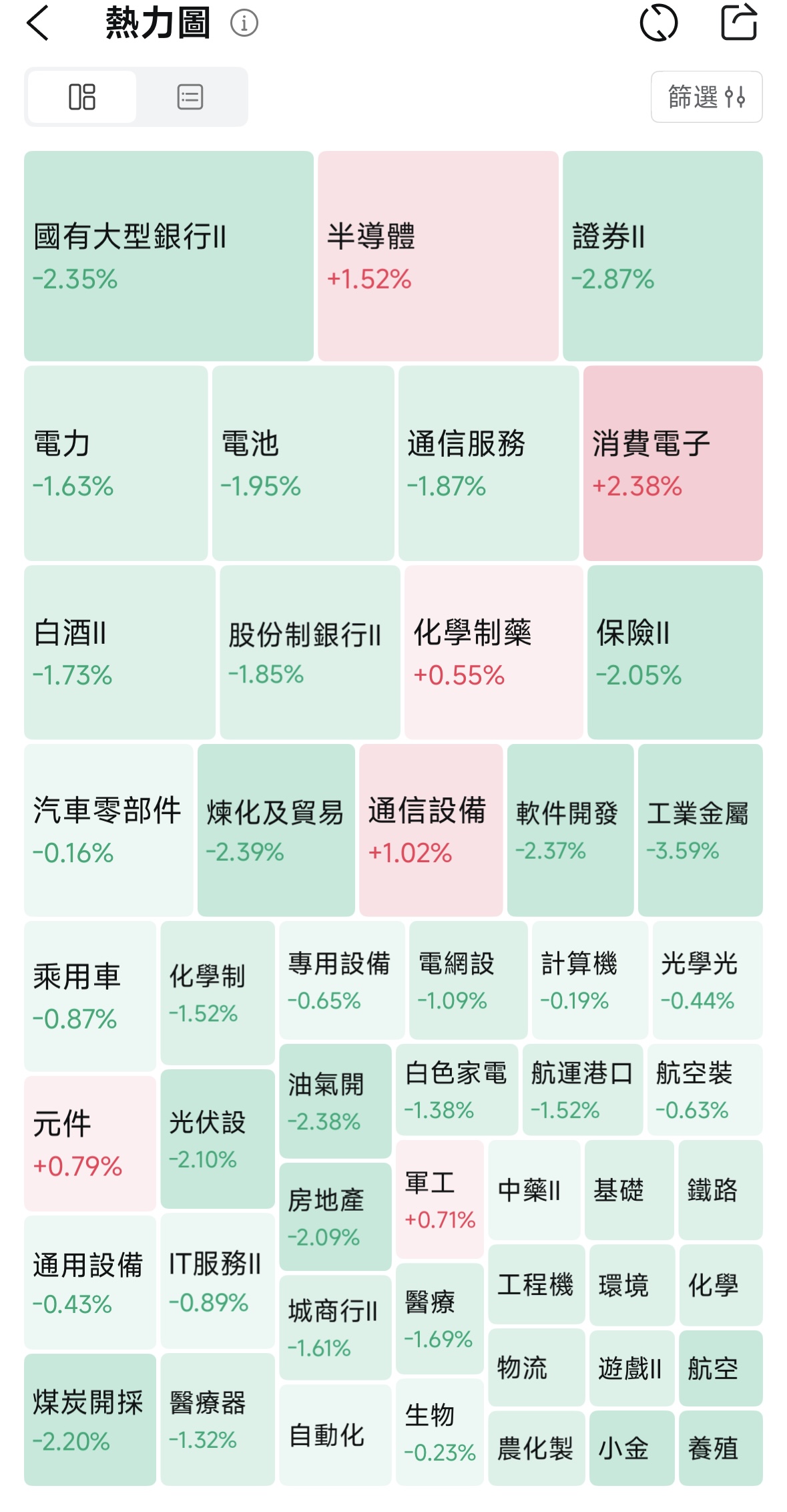Viewport: 787px width, 1512px height.
Task: Open the 國有大型銀行II sector tile
Action: (x=169, y=256)
